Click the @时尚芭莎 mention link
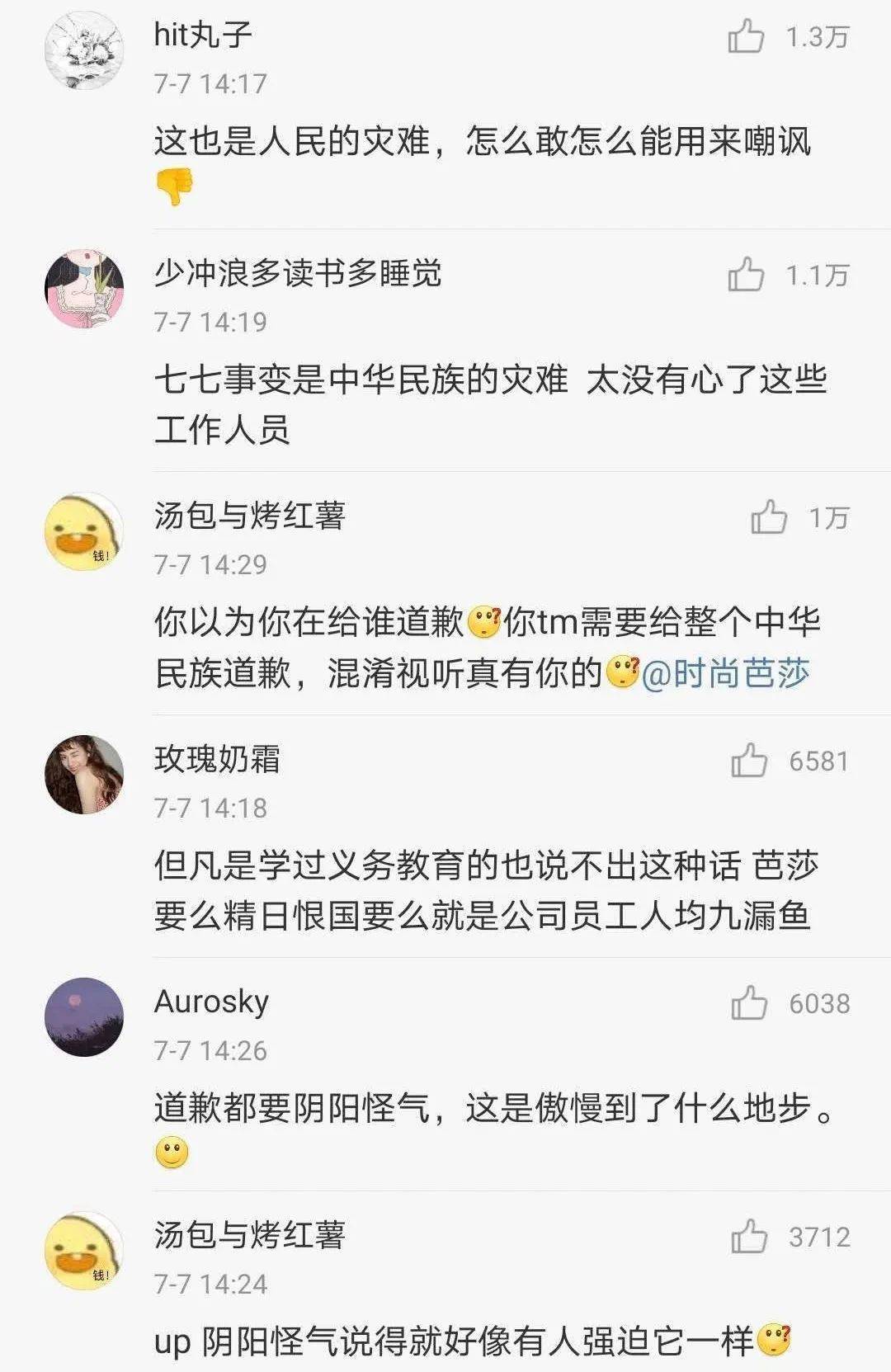The width and height of the screenshot is (891, 1372). [x=730, y=674]
